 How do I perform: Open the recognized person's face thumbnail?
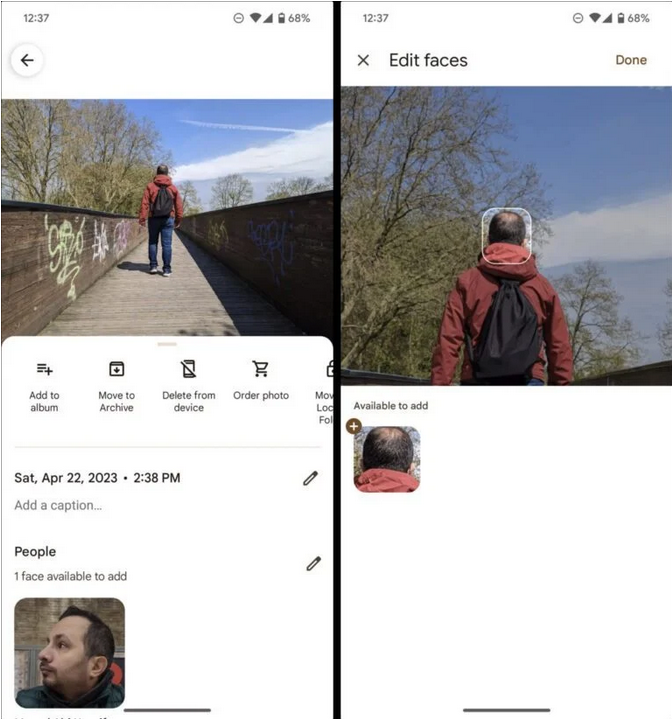click(70, 652)
